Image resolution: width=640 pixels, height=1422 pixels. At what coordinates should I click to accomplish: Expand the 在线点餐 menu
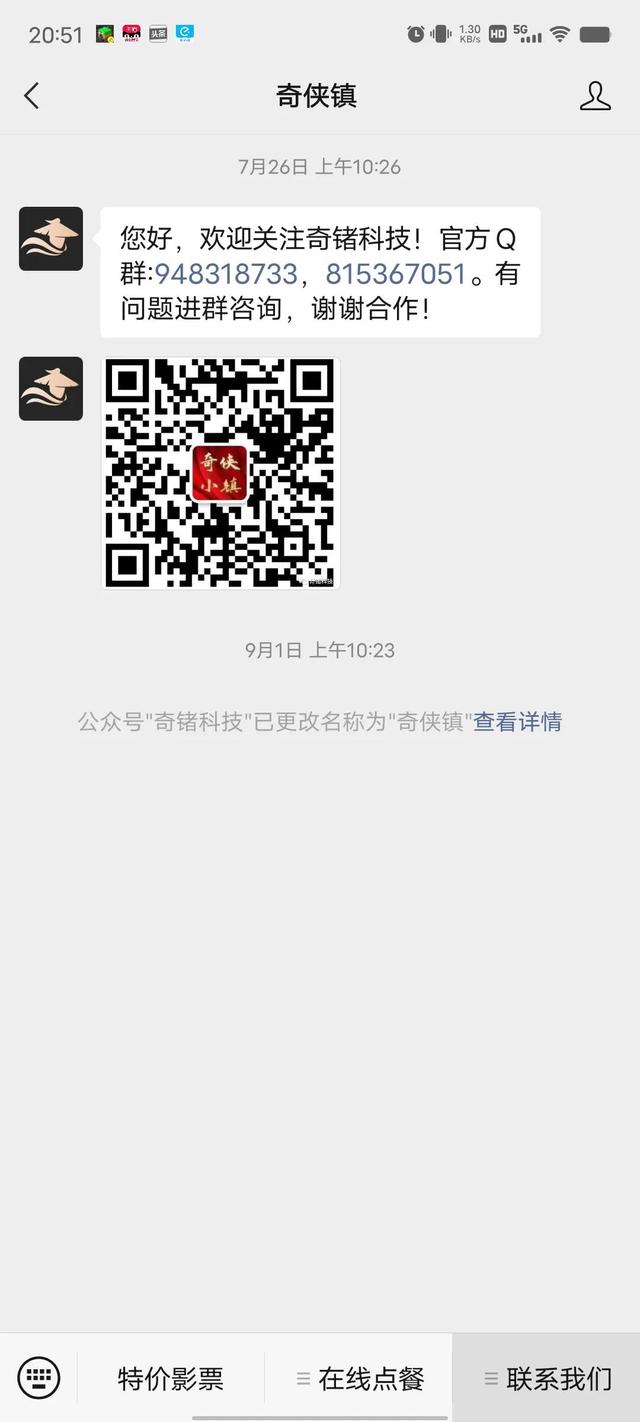(359, 1379)
